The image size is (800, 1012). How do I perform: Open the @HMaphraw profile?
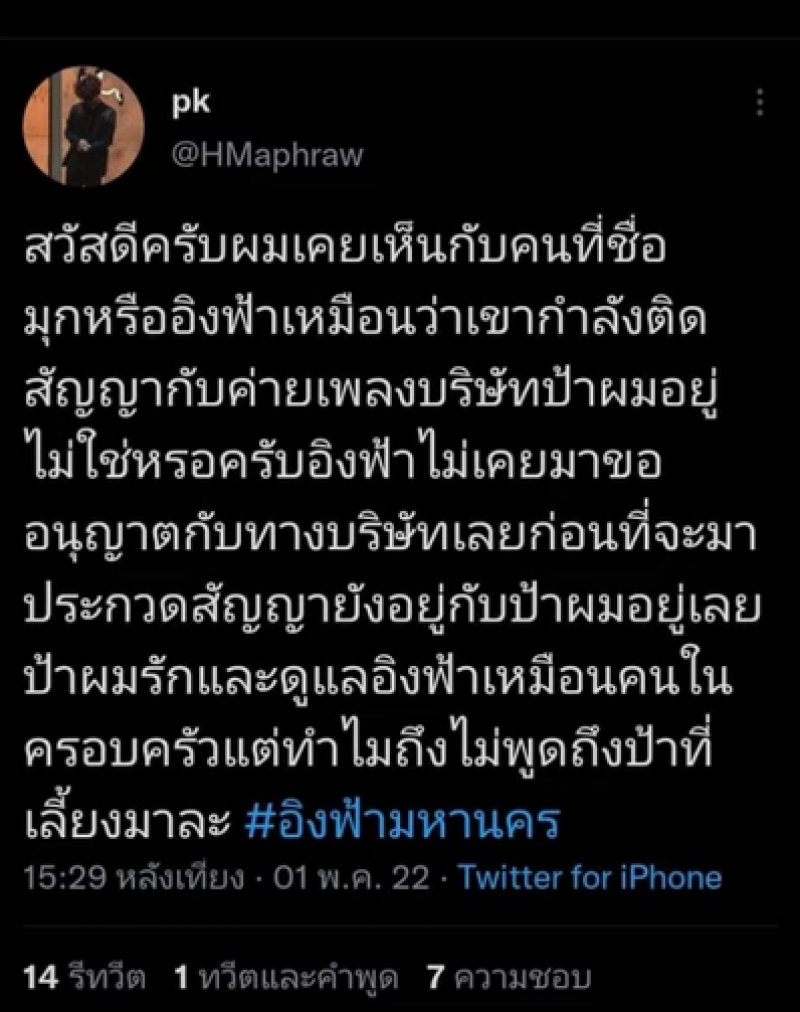(x=267, y=154)
